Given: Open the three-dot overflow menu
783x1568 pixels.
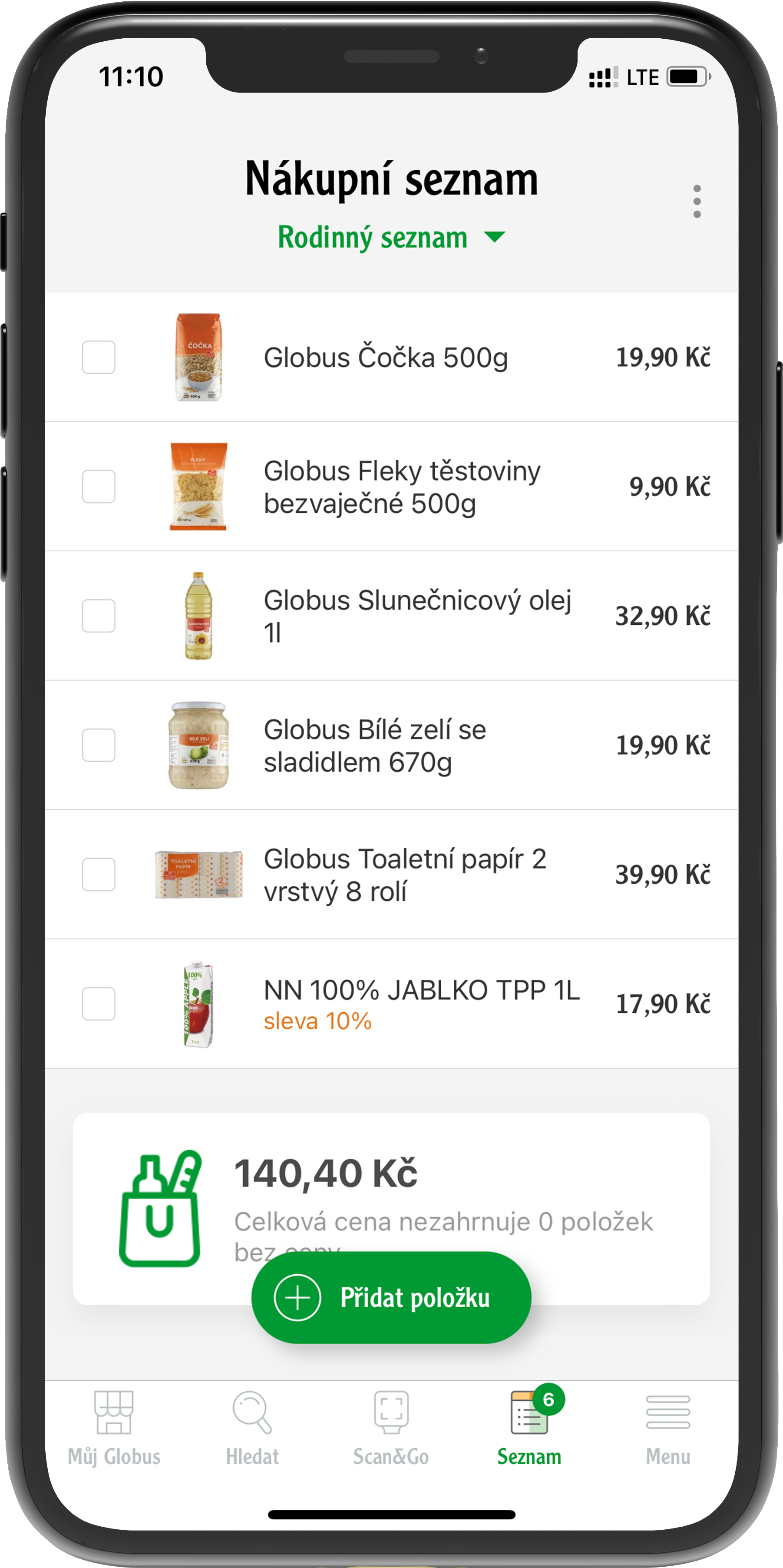Looking at the screenshot, I should coord(697,201).
